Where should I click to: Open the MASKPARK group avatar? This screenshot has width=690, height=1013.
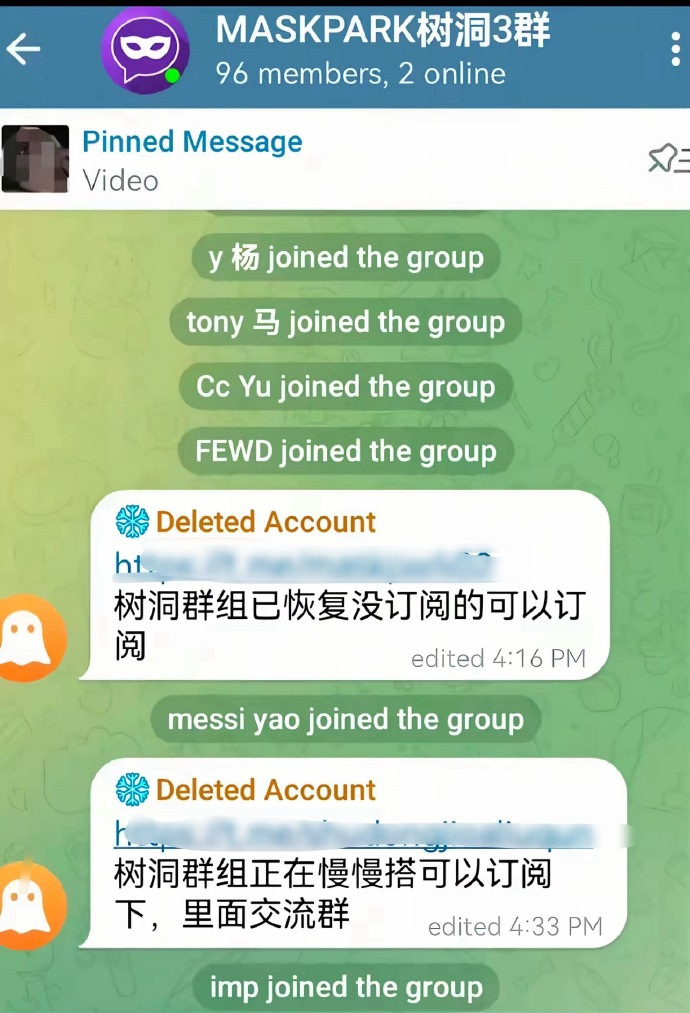145,53
